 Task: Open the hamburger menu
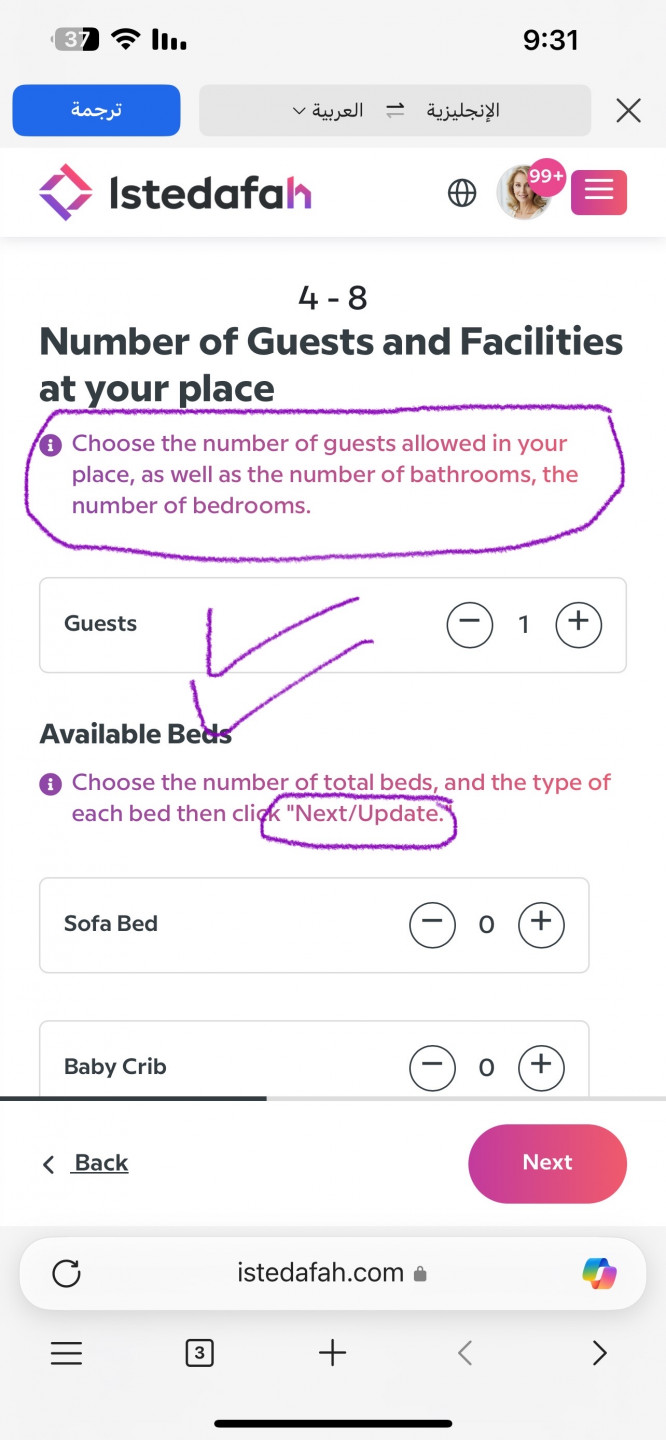[x=598, y=192]
